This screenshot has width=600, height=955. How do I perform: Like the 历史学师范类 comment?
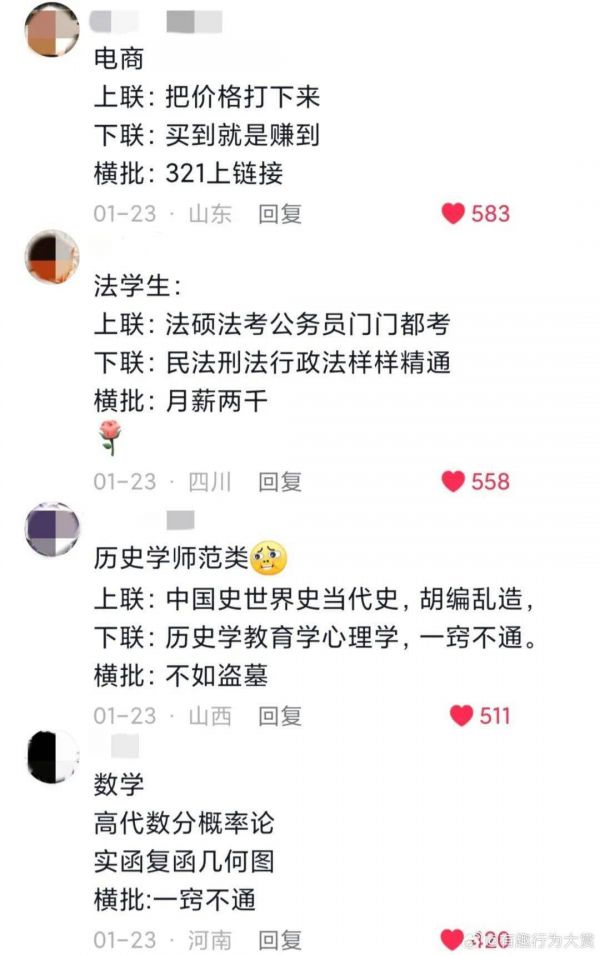click(461, 715)
